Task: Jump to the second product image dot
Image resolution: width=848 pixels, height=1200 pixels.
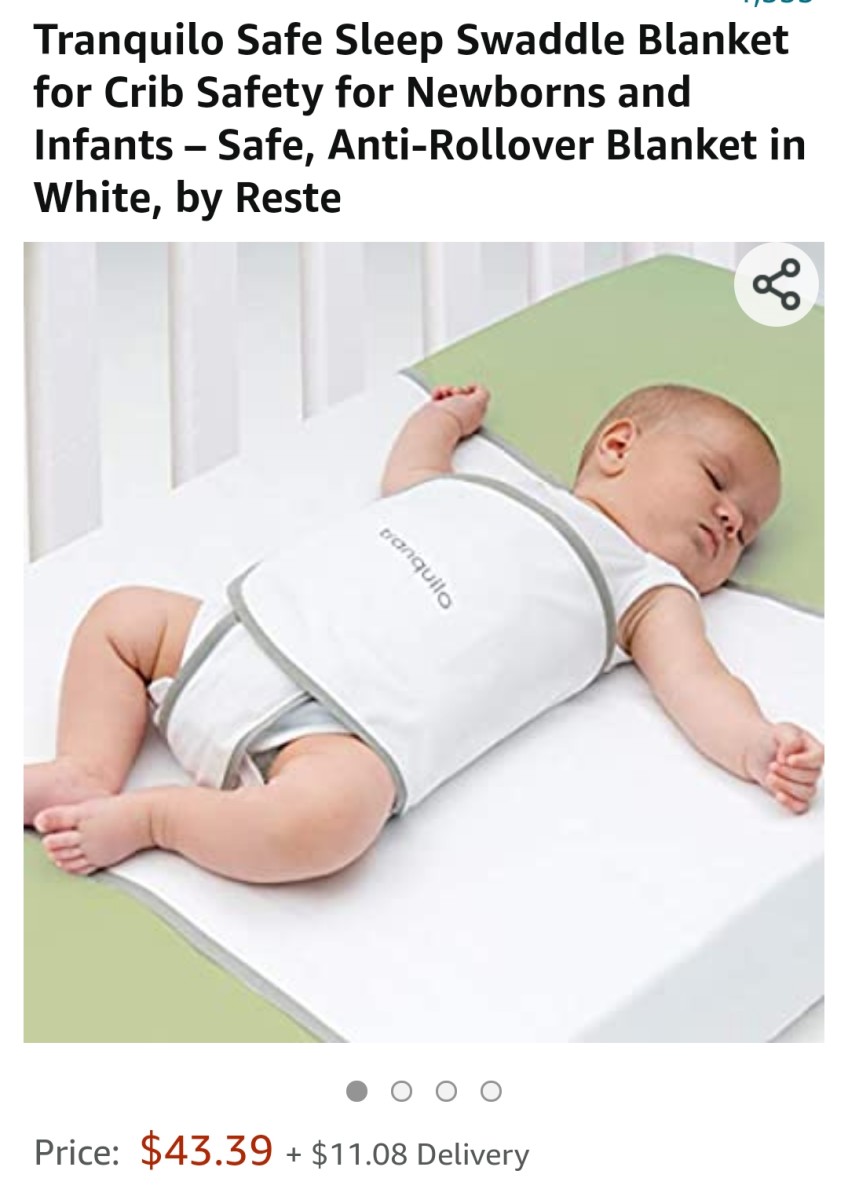Action: [401, 1091]
